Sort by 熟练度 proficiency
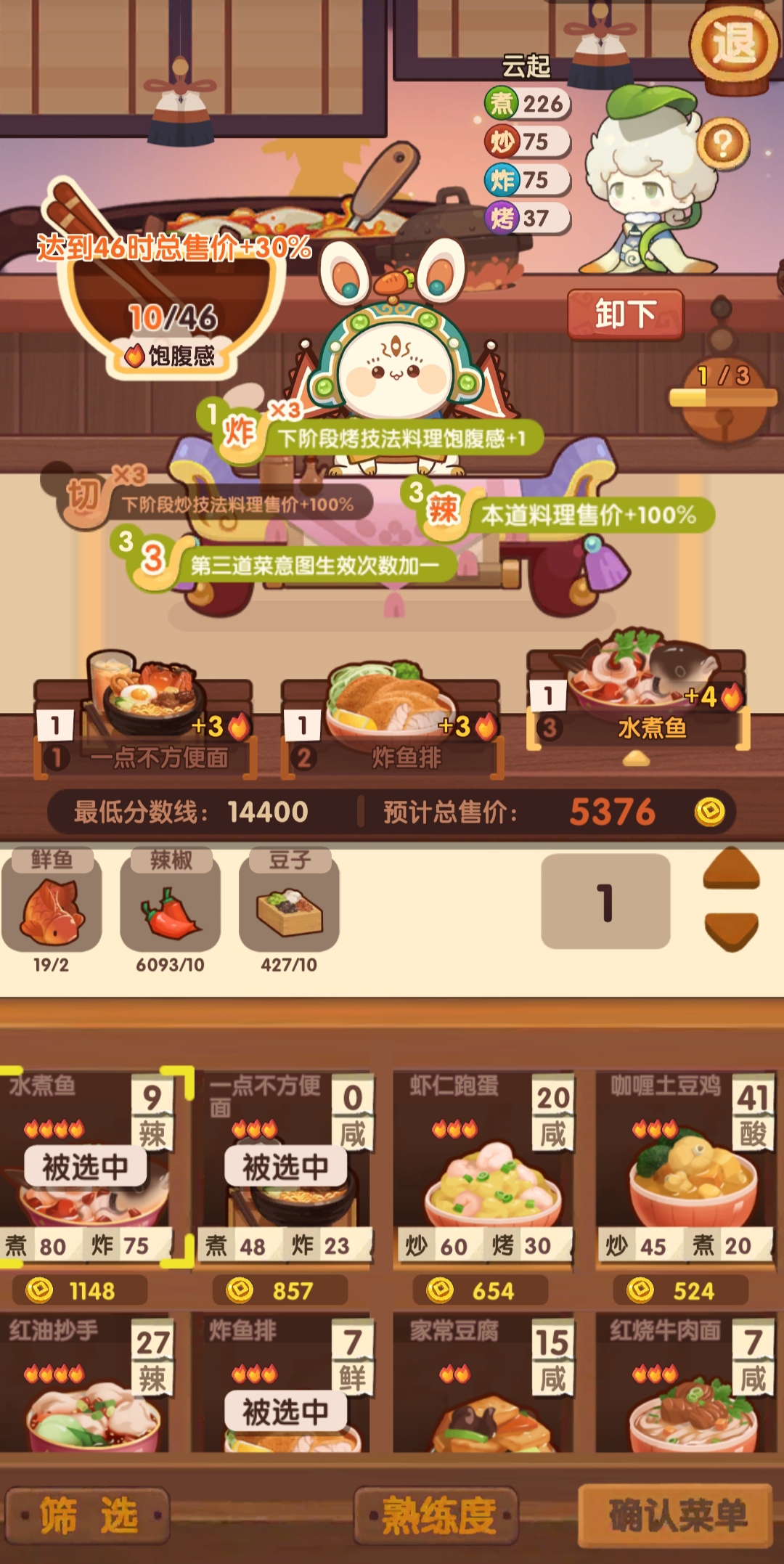 (x=438, y=1516)
